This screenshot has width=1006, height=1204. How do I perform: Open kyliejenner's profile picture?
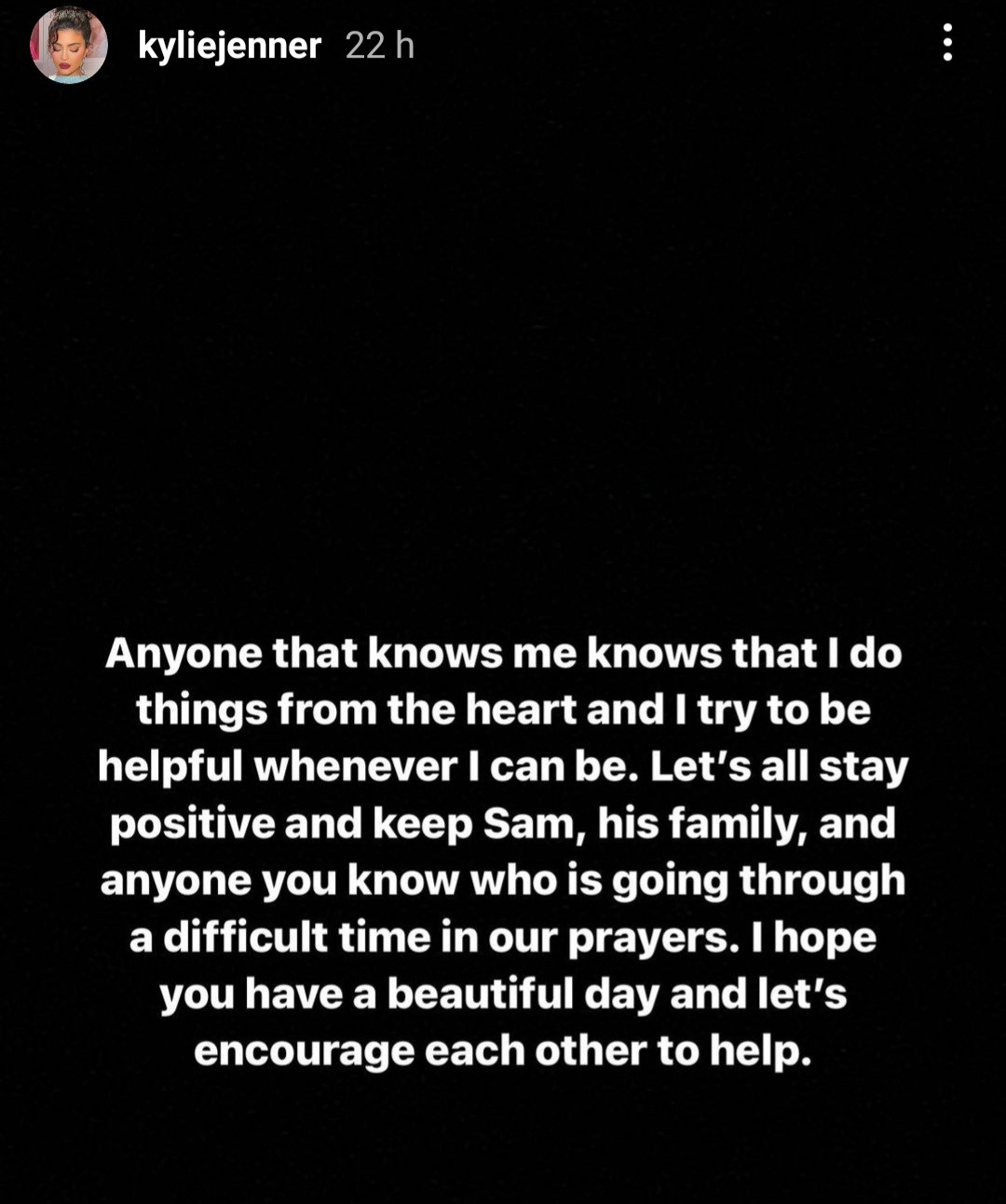click(69, 46)
